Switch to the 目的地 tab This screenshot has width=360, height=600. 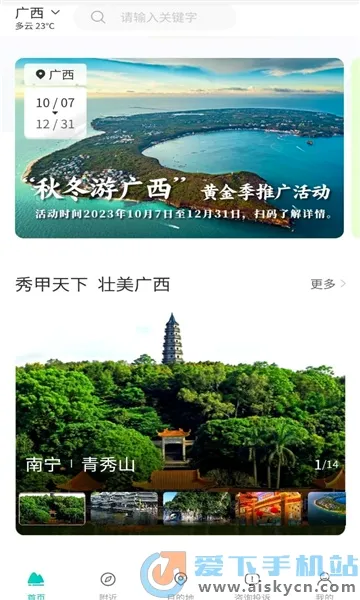point(180,585)
